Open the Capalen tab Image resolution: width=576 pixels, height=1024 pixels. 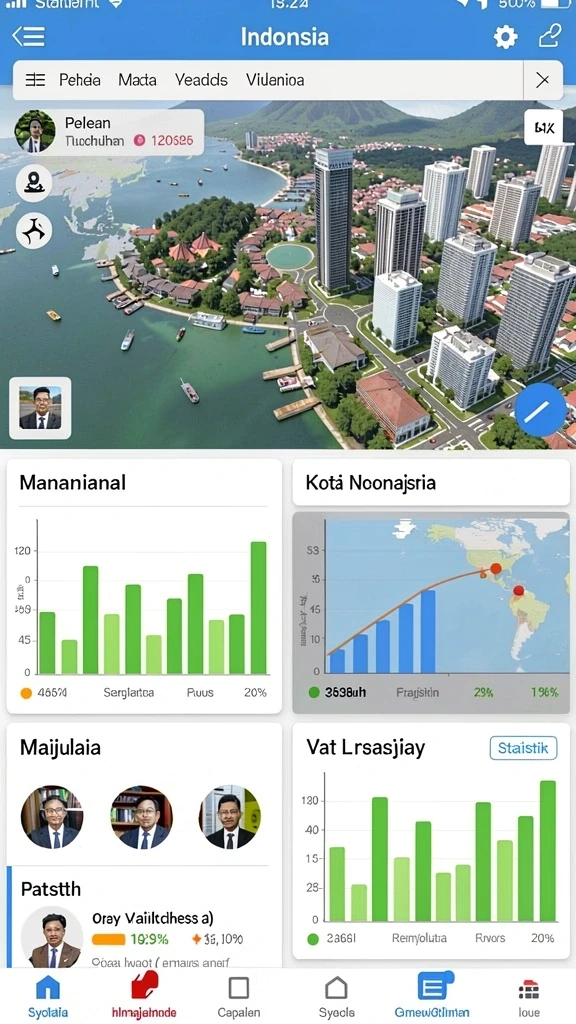239,996
